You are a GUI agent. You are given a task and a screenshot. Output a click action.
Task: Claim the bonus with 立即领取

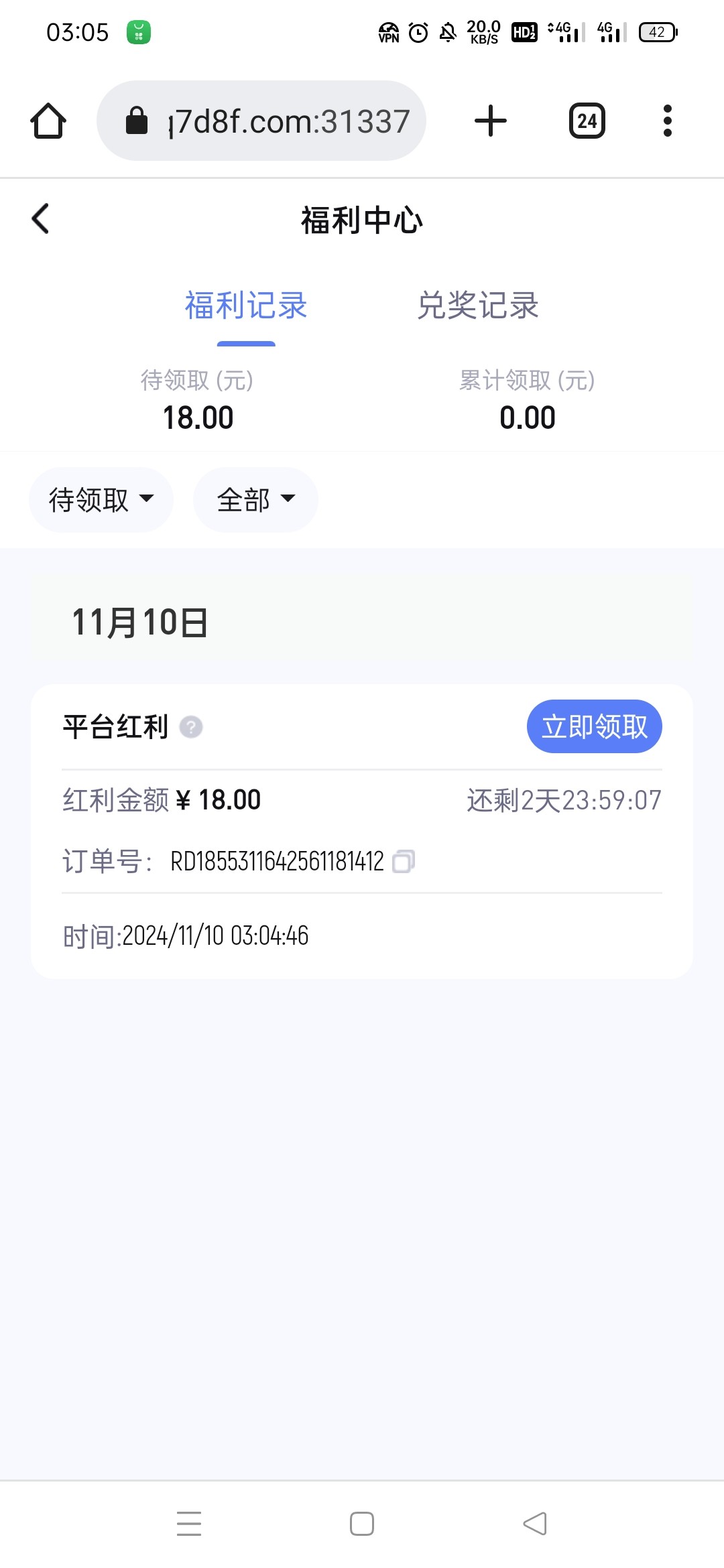click(594, 726)
